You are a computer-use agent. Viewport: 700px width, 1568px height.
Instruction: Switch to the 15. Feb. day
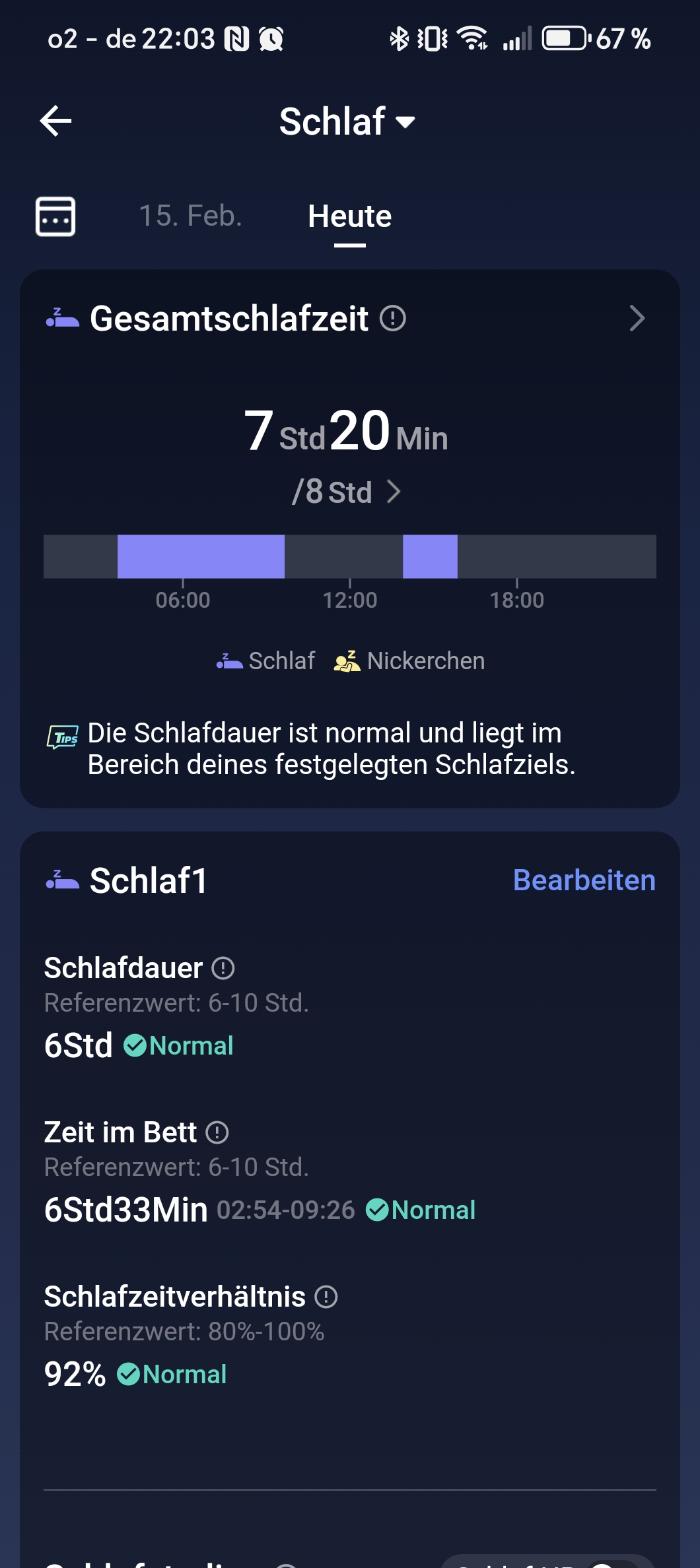point(190,216)
